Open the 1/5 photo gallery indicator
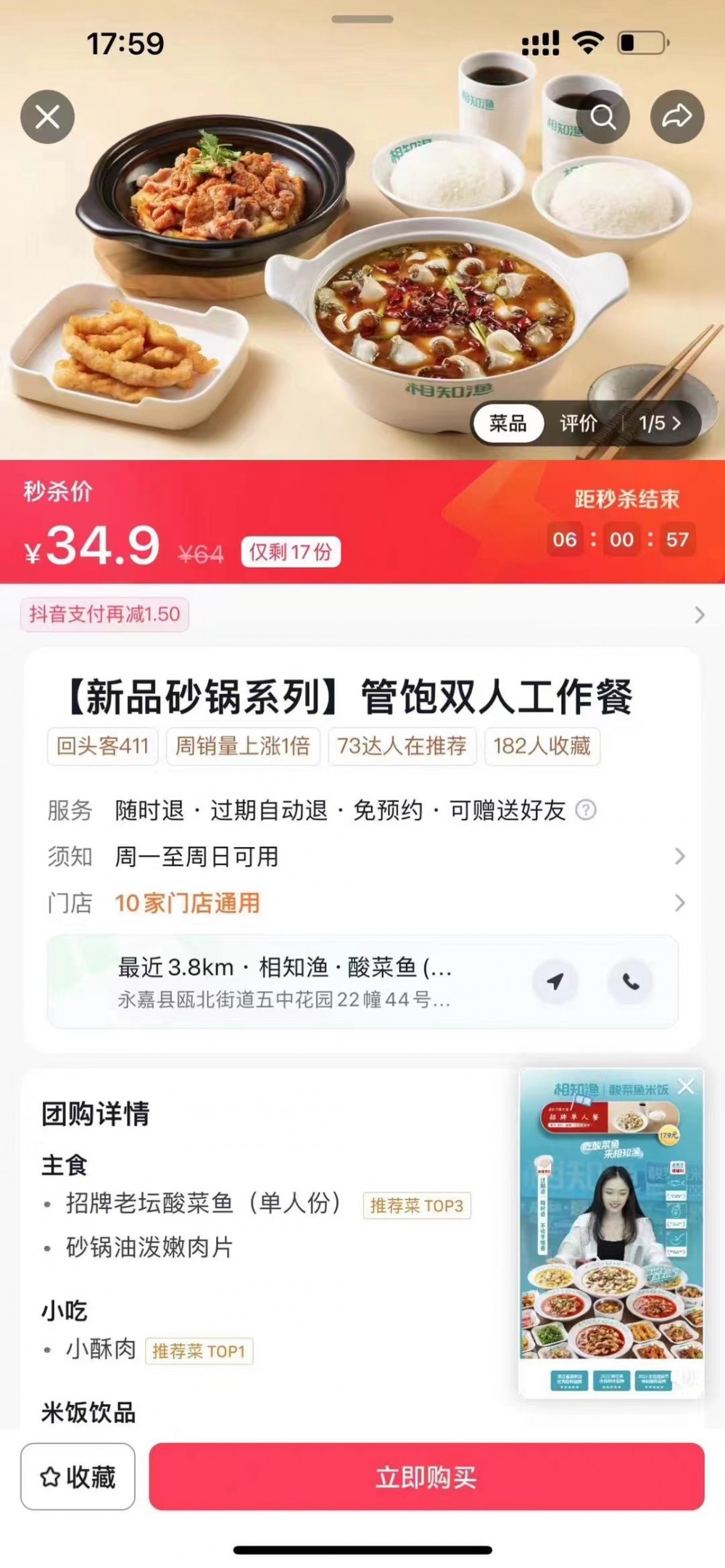This screenshot has width=725, height=1568. (660, 424)
